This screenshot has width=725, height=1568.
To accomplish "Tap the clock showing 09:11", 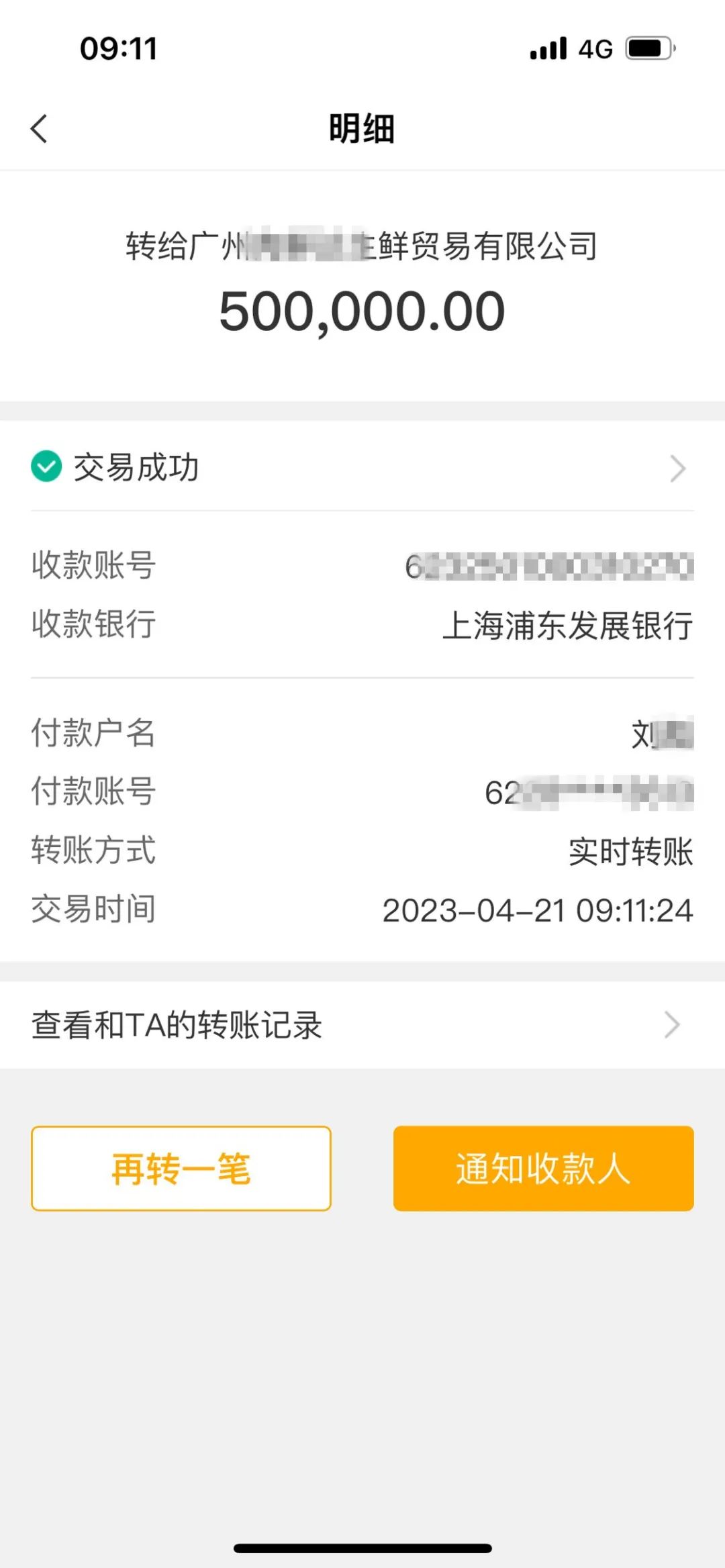I will (x=118, y=48).
